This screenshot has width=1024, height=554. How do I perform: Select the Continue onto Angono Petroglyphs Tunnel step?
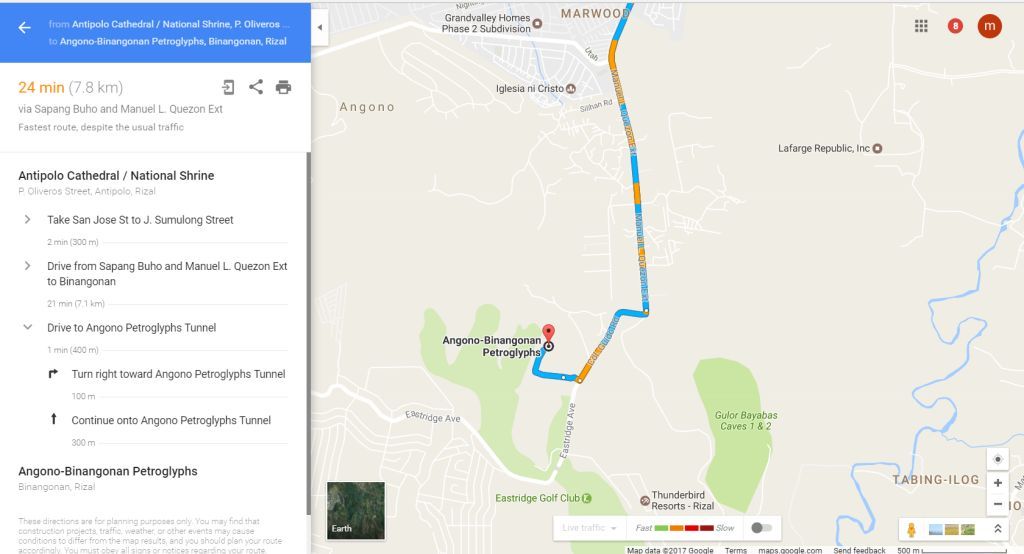click(x=170, y=420)
